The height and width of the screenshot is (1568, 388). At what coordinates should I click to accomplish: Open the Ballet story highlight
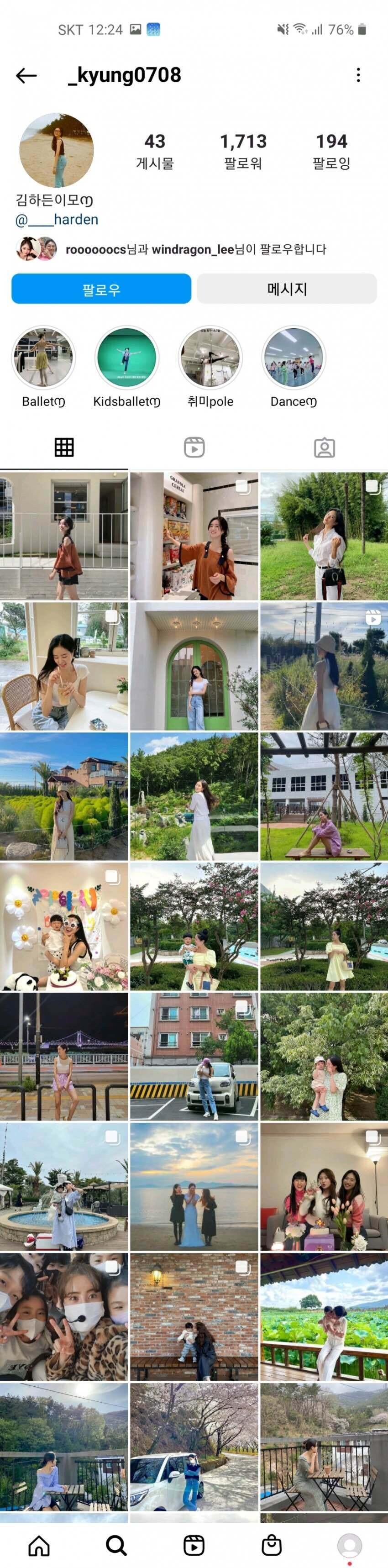pyautogui.click(x=43, y=358)
